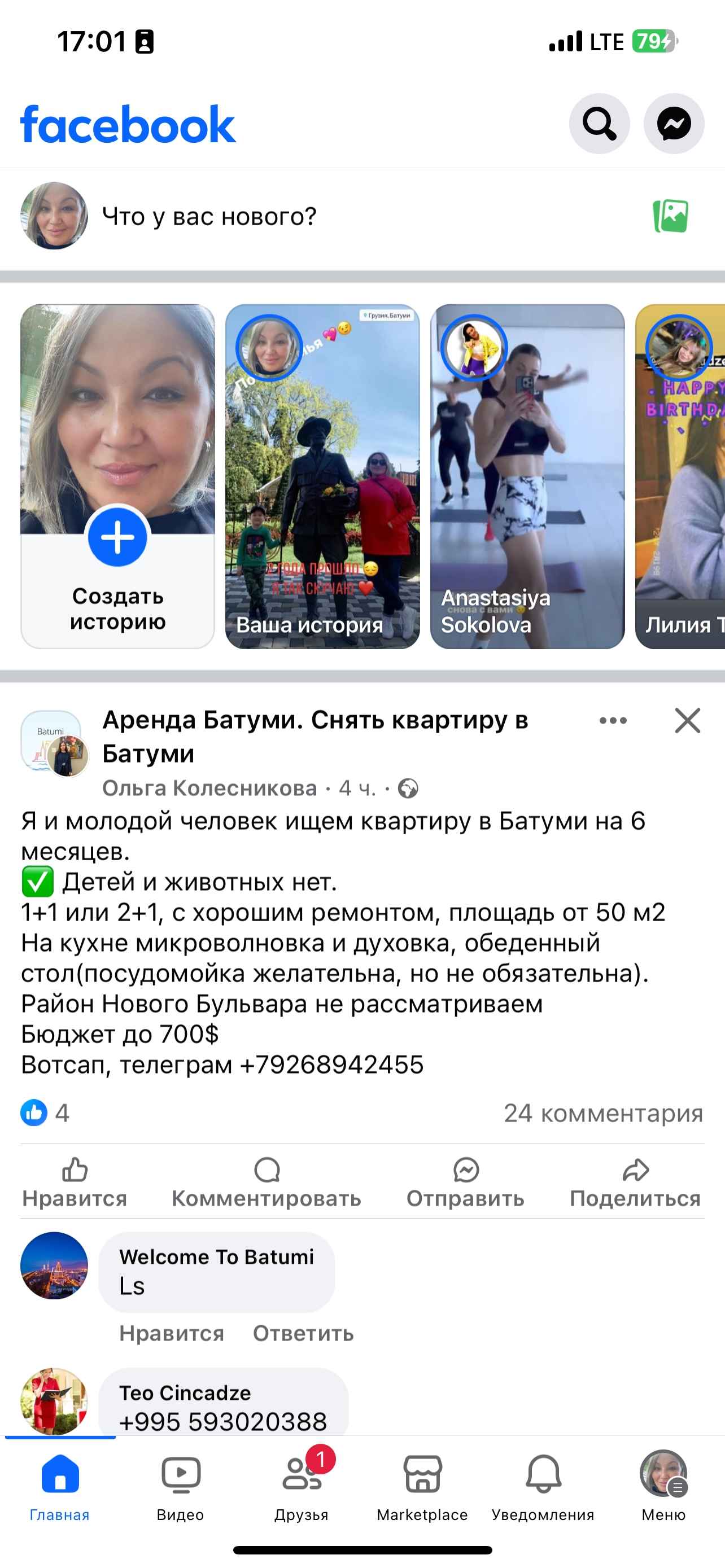Add a photo to a new post
This screenshot has height=1568, width=725.
click(671, 216)
